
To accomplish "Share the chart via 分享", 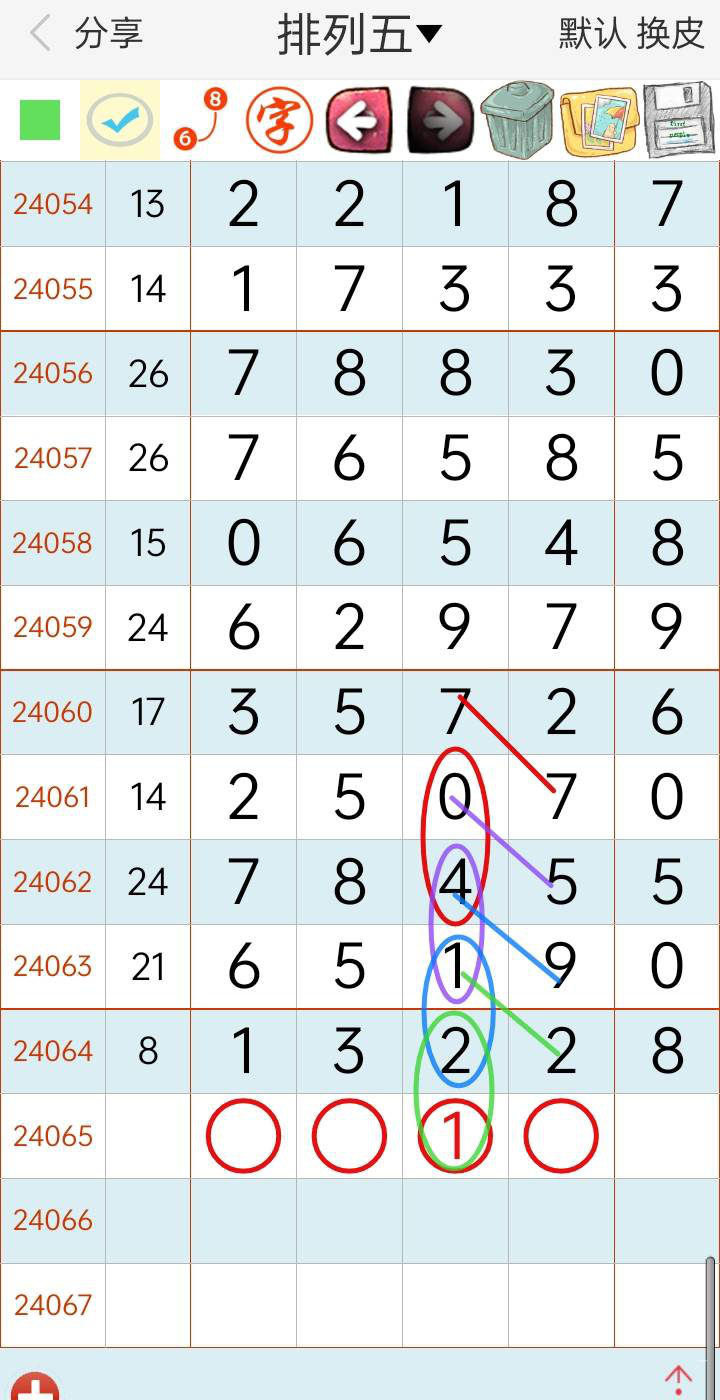I will point(109,35).
